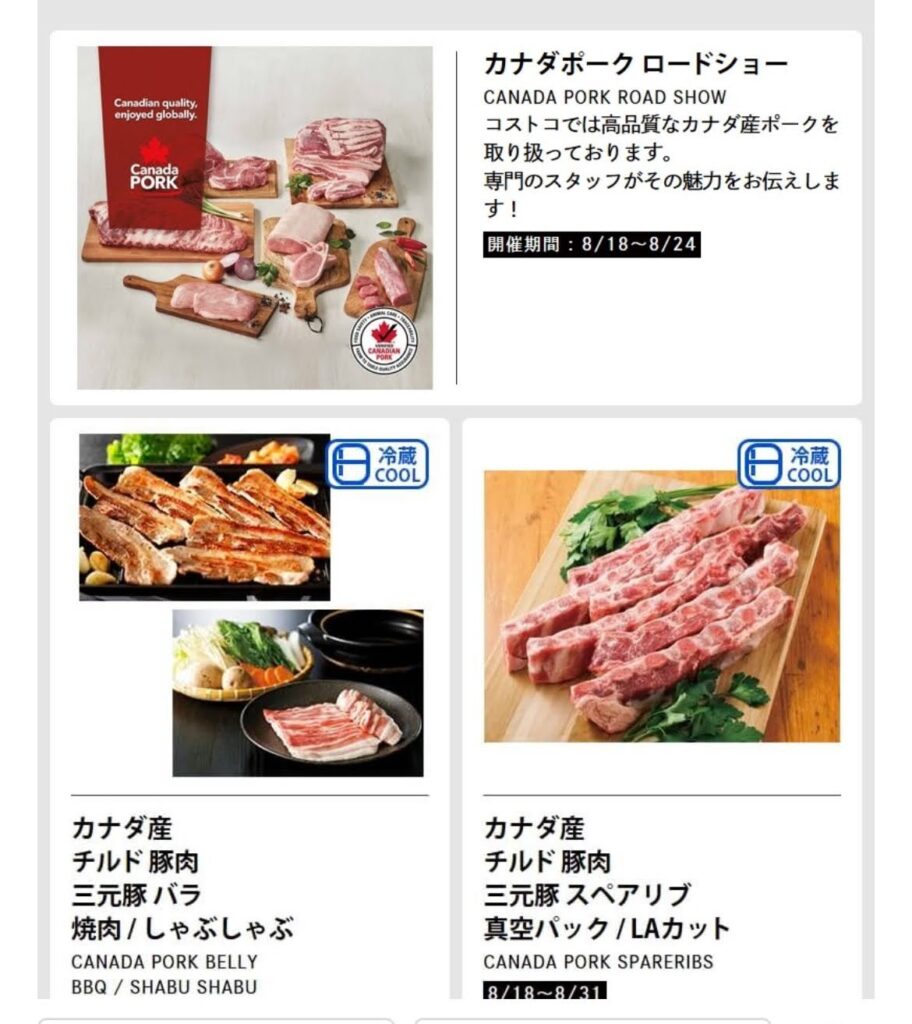Open the Canada Pork Road Show card
This screenshot has height=1024, width=912.
pos(455,217)
